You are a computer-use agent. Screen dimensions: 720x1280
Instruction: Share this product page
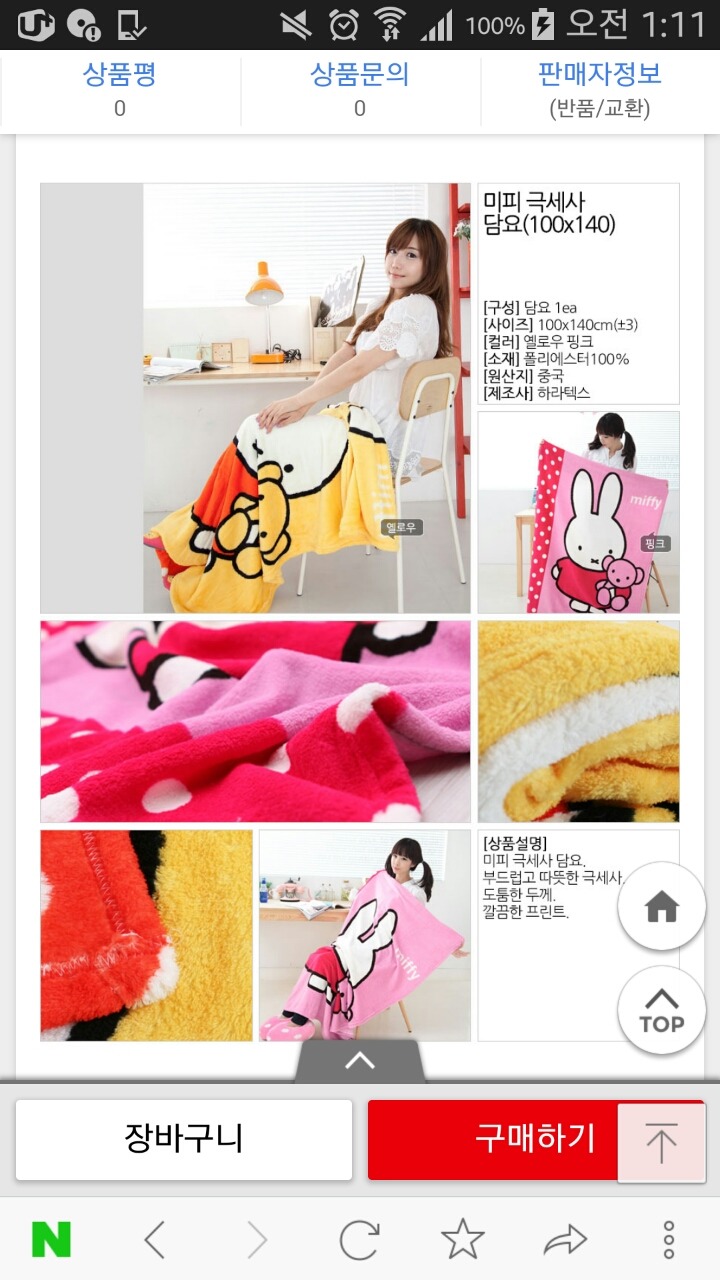point(565,1240)
